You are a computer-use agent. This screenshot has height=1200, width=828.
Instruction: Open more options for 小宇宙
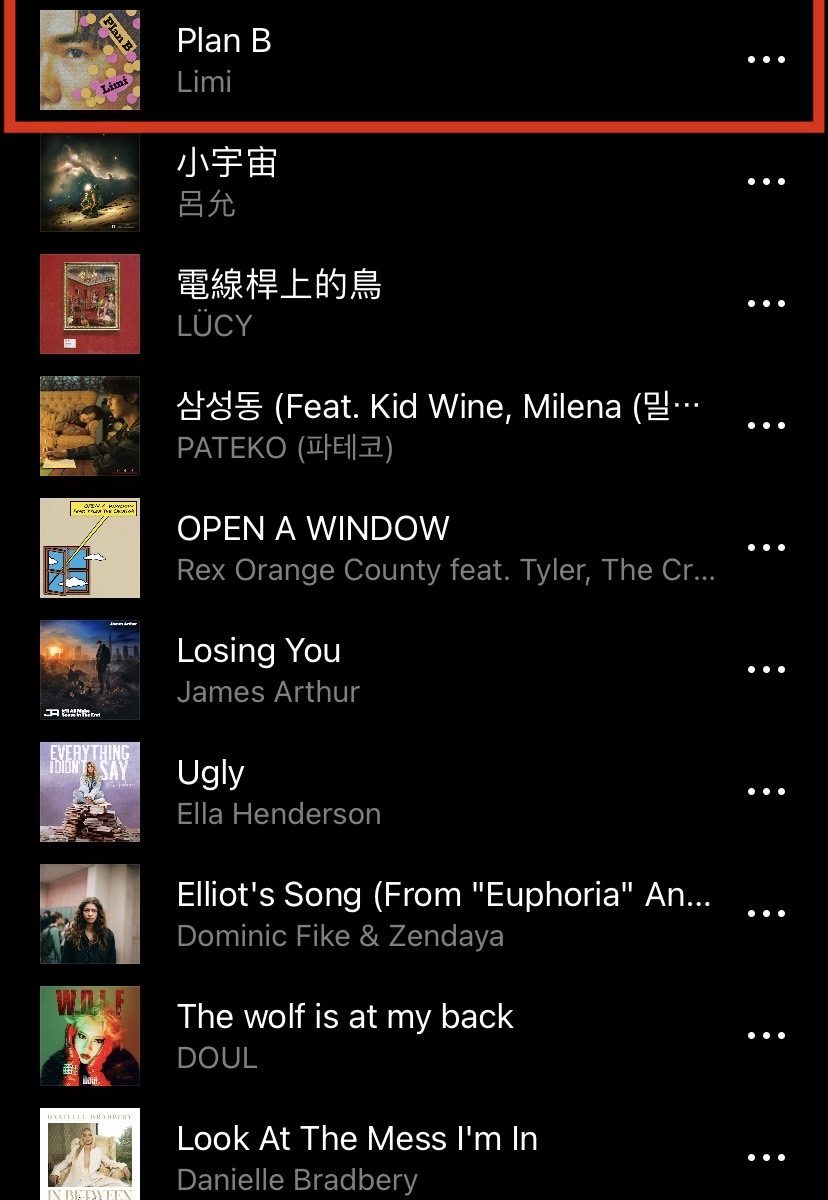[x=766, y=182]
